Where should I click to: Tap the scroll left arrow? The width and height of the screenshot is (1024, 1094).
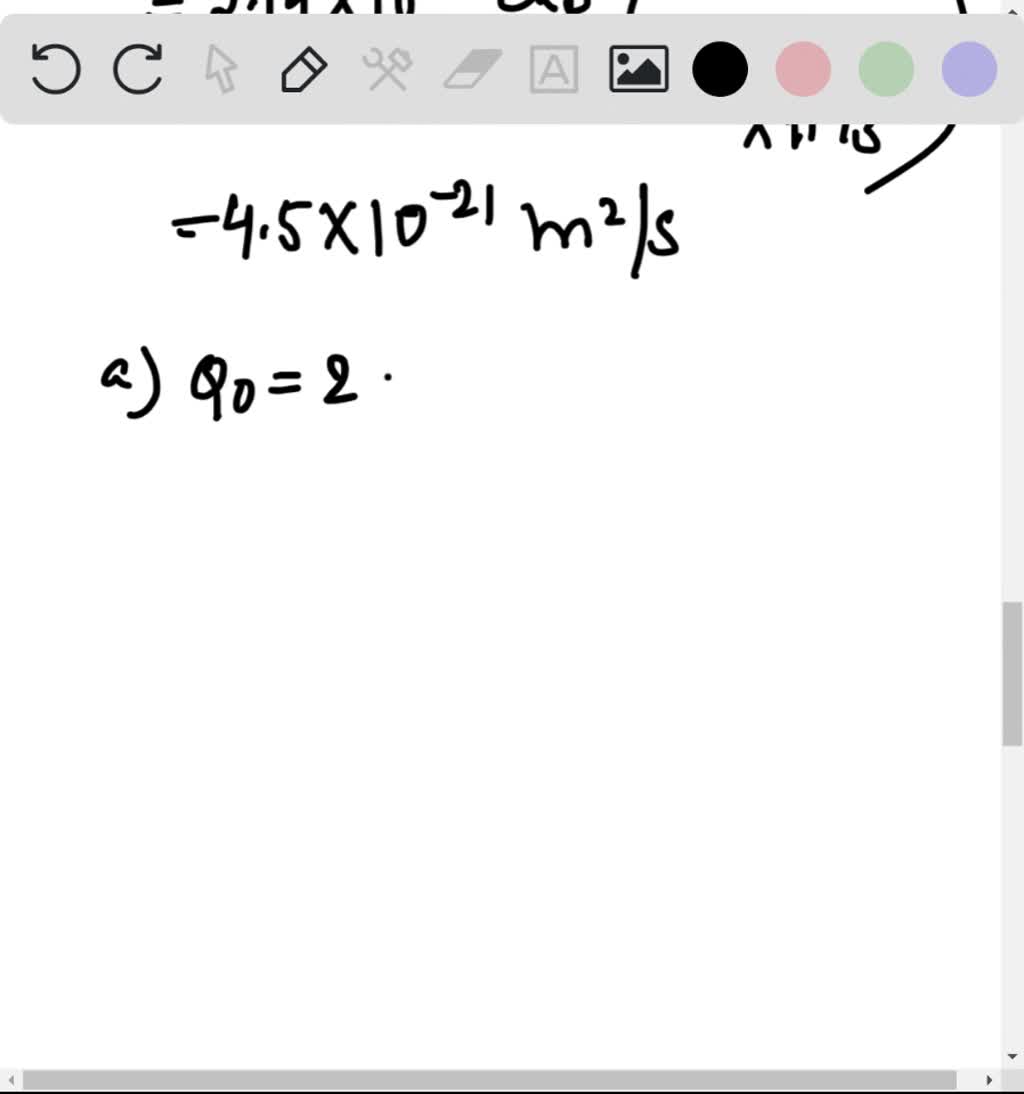10,1081
